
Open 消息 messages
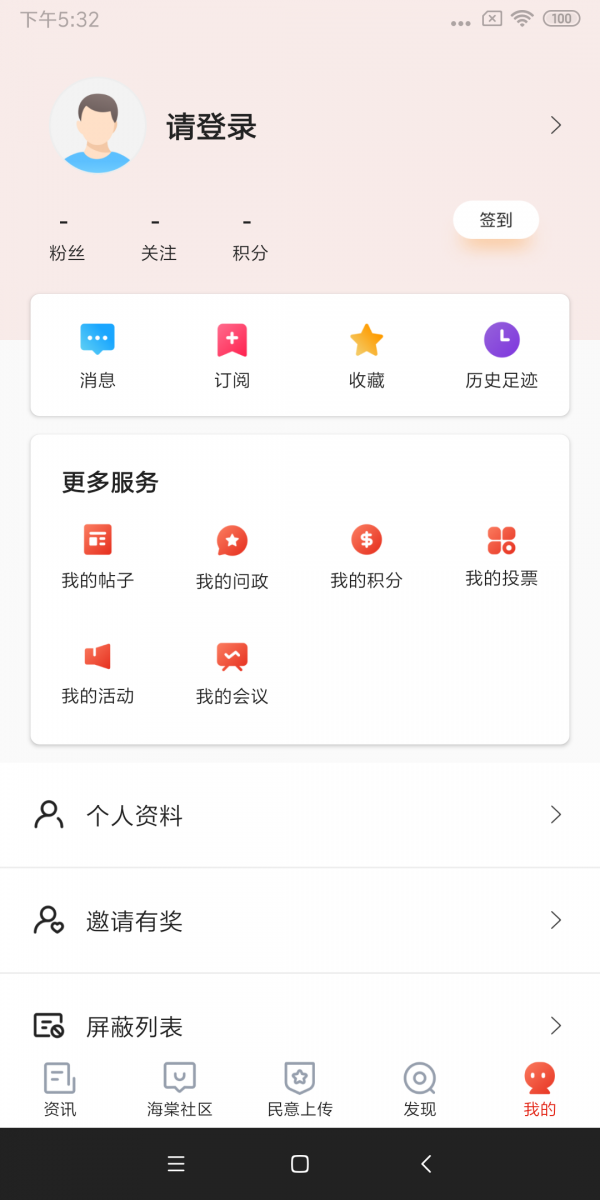(98, 355)
